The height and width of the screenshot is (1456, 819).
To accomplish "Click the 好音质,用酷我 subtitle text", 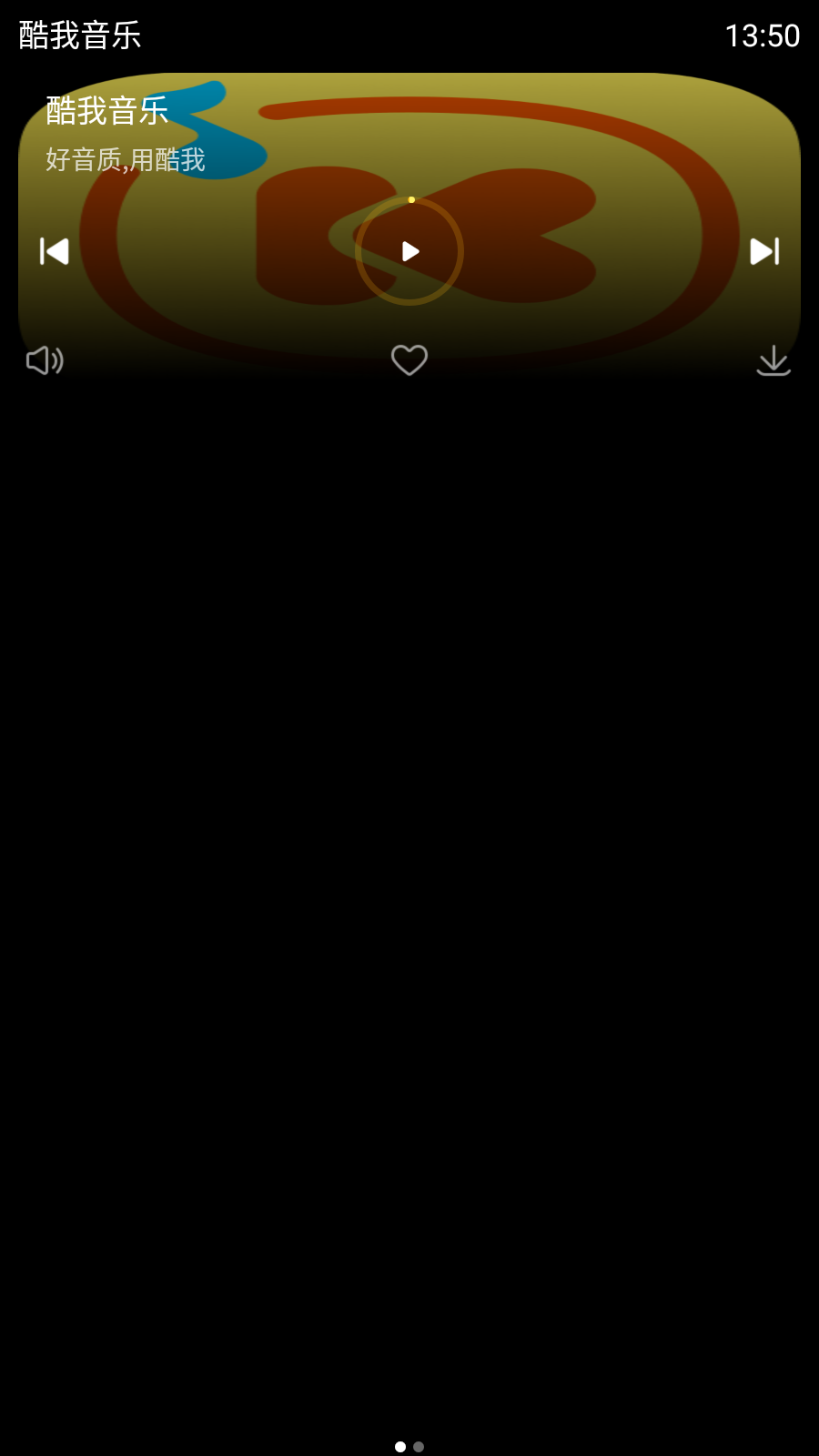I will click(x=124, y=161).
